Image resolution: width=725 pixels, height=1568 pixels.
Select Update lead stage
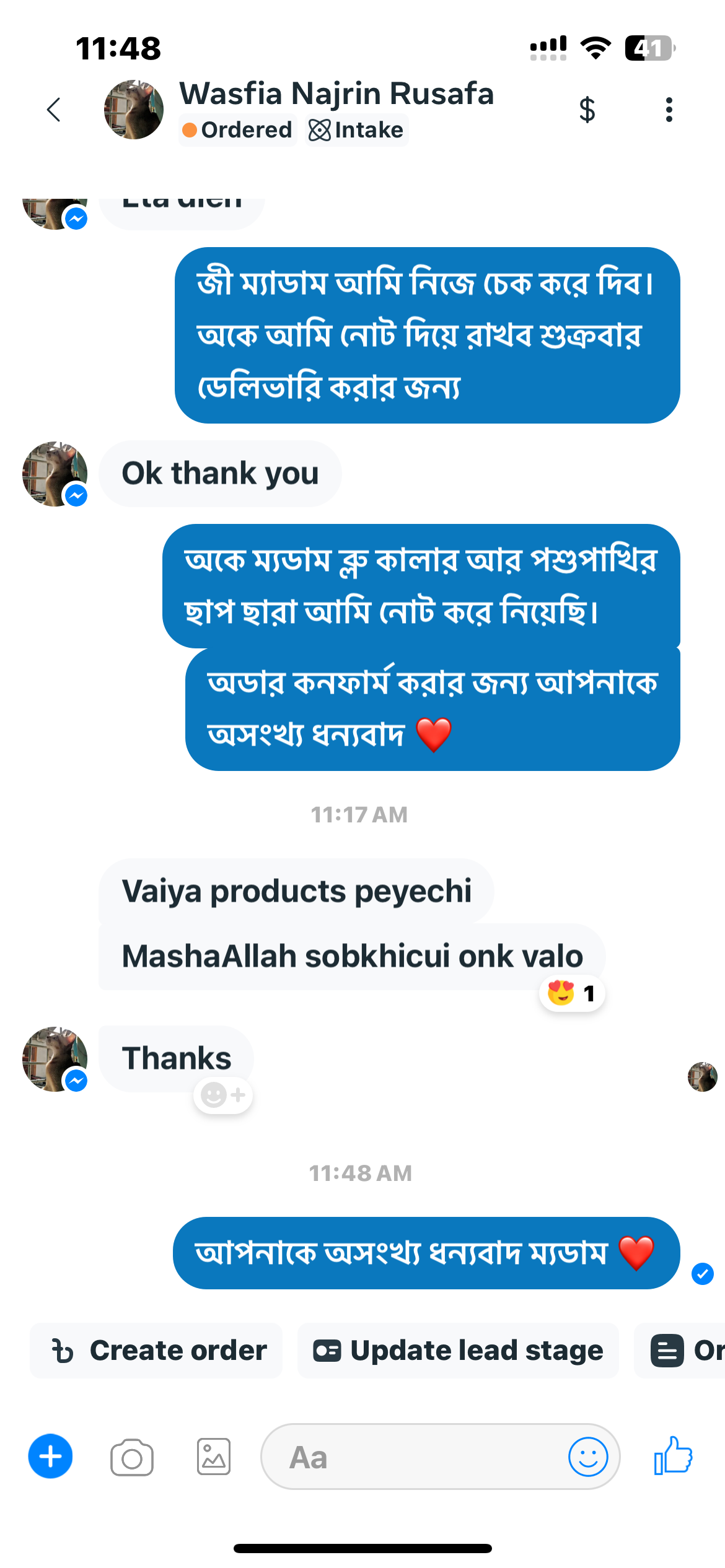tap(458, 1351)
